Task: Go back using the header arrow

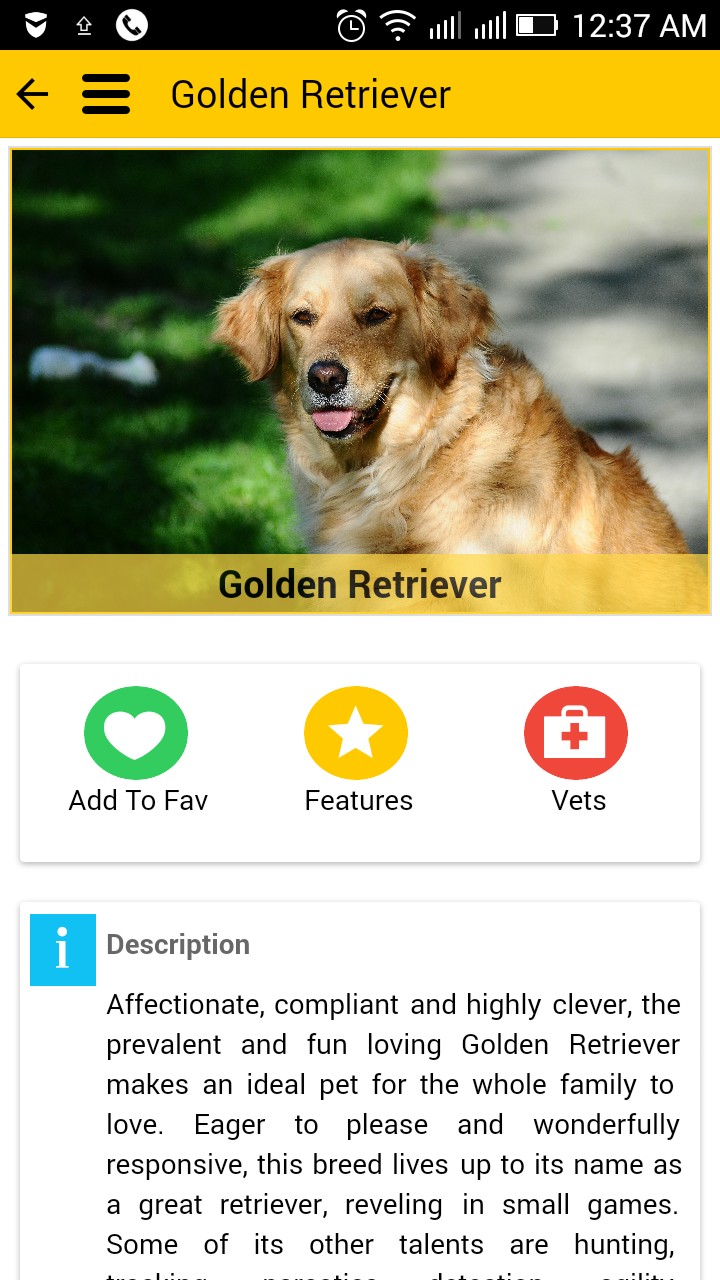Action: pos(33,95)
